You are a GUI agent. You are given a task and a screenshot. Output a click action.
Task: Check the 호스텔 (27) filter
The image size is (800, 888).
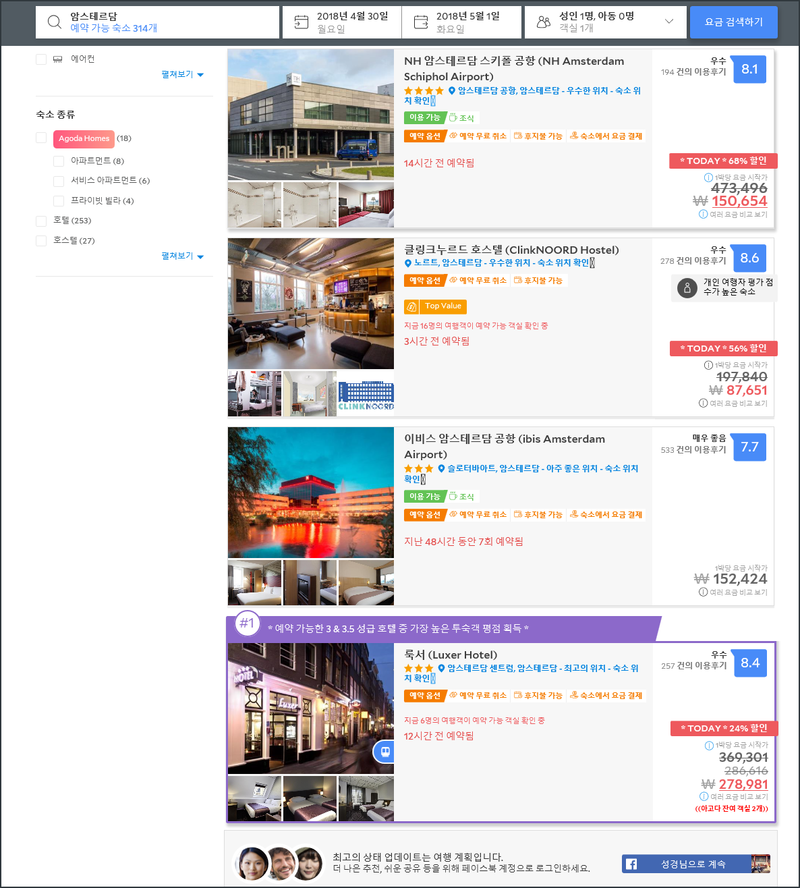(x=41, y=240)
